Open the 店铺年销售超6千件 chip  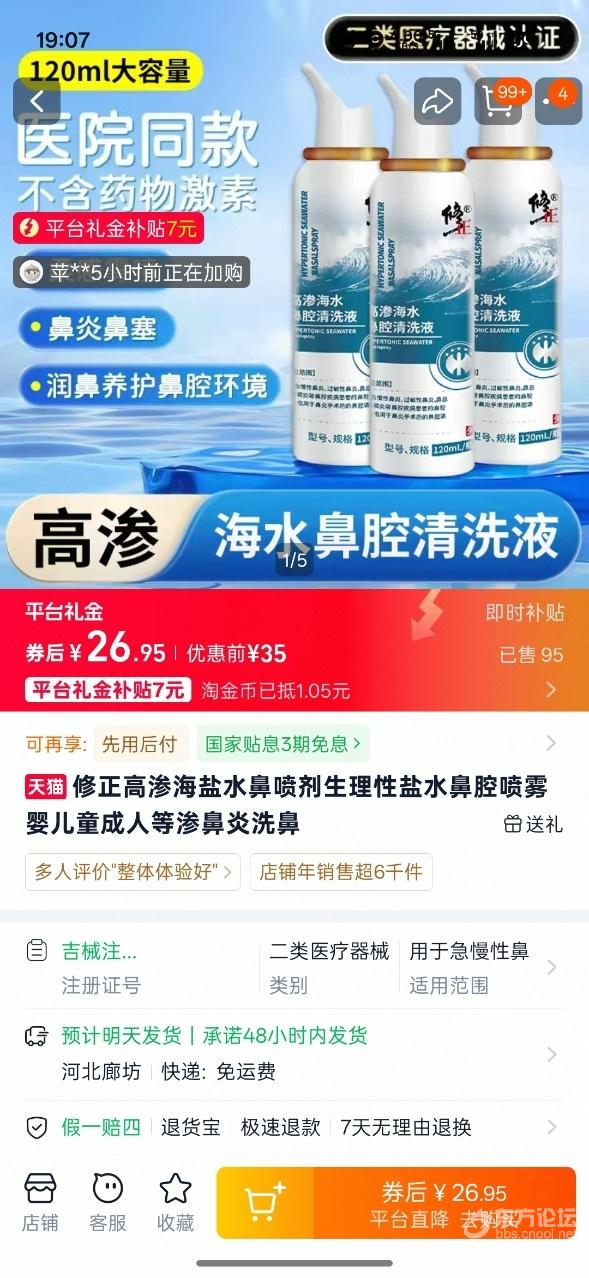click(x=341, y=872)
